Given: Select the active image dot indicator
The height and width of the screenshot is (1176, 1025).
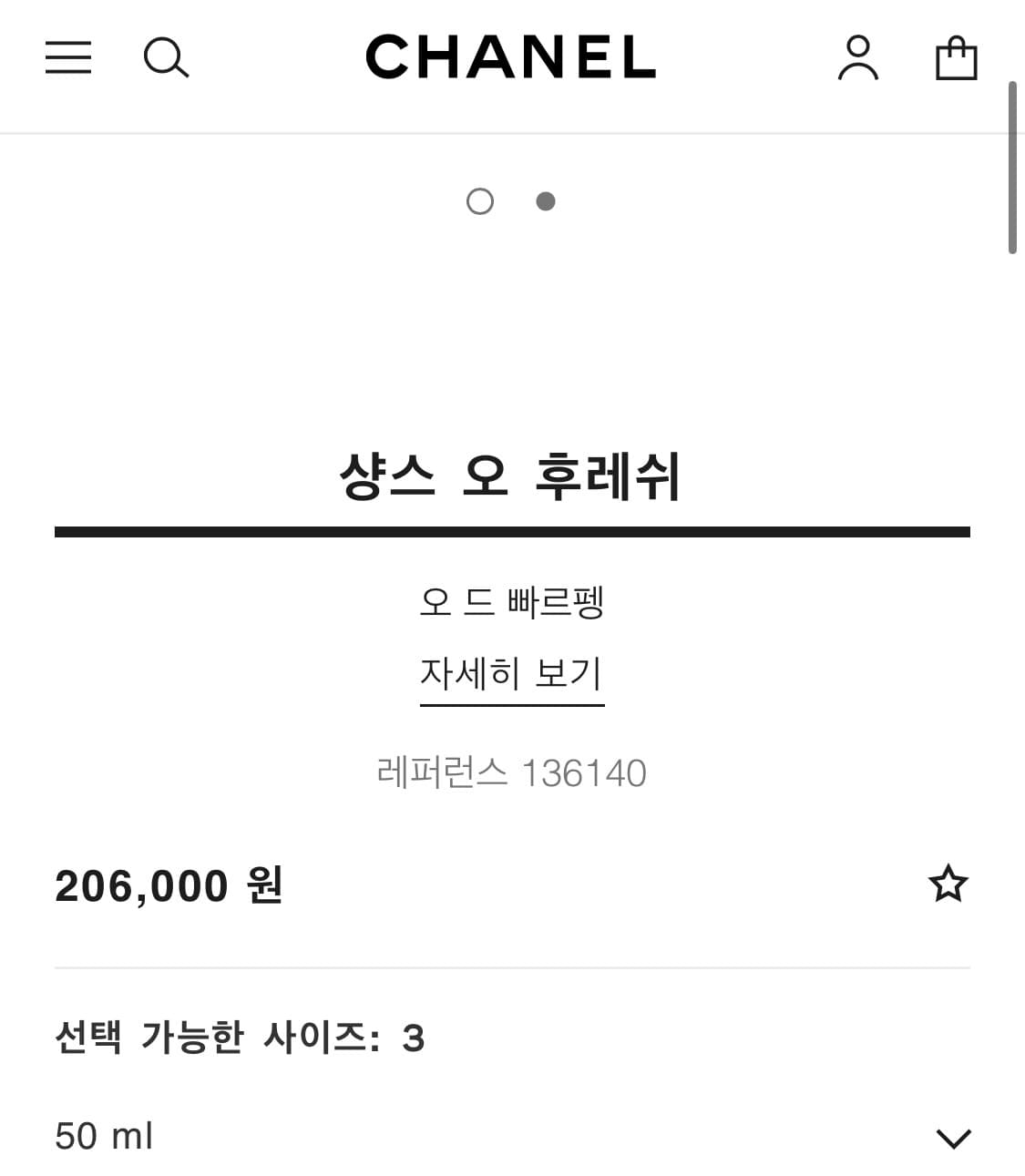Looking at the screenshot, I should [546, 201].
